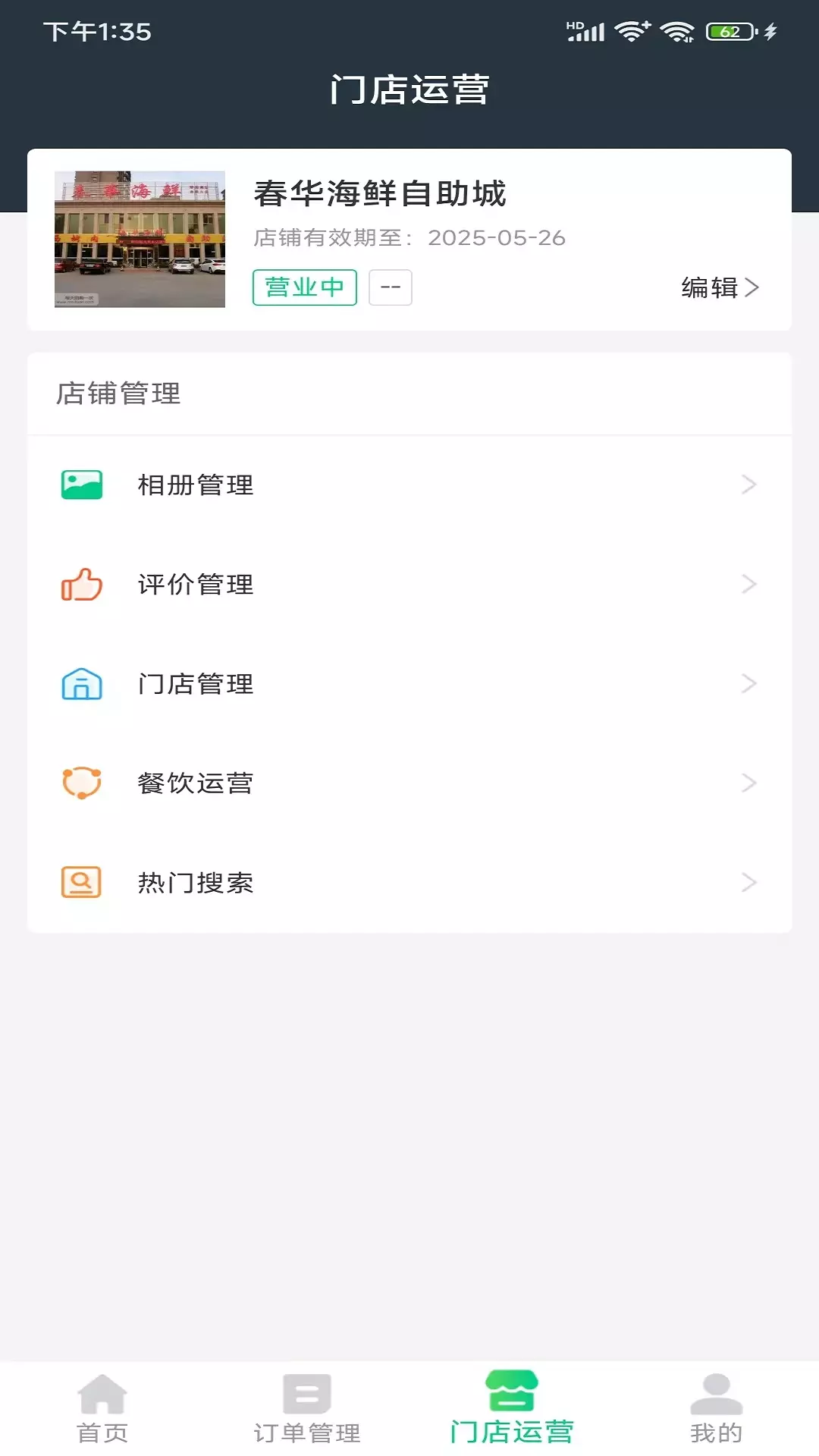819x1456 pixels.
Task: Tap 编辑 to edit store info
Action: point(720,288)
